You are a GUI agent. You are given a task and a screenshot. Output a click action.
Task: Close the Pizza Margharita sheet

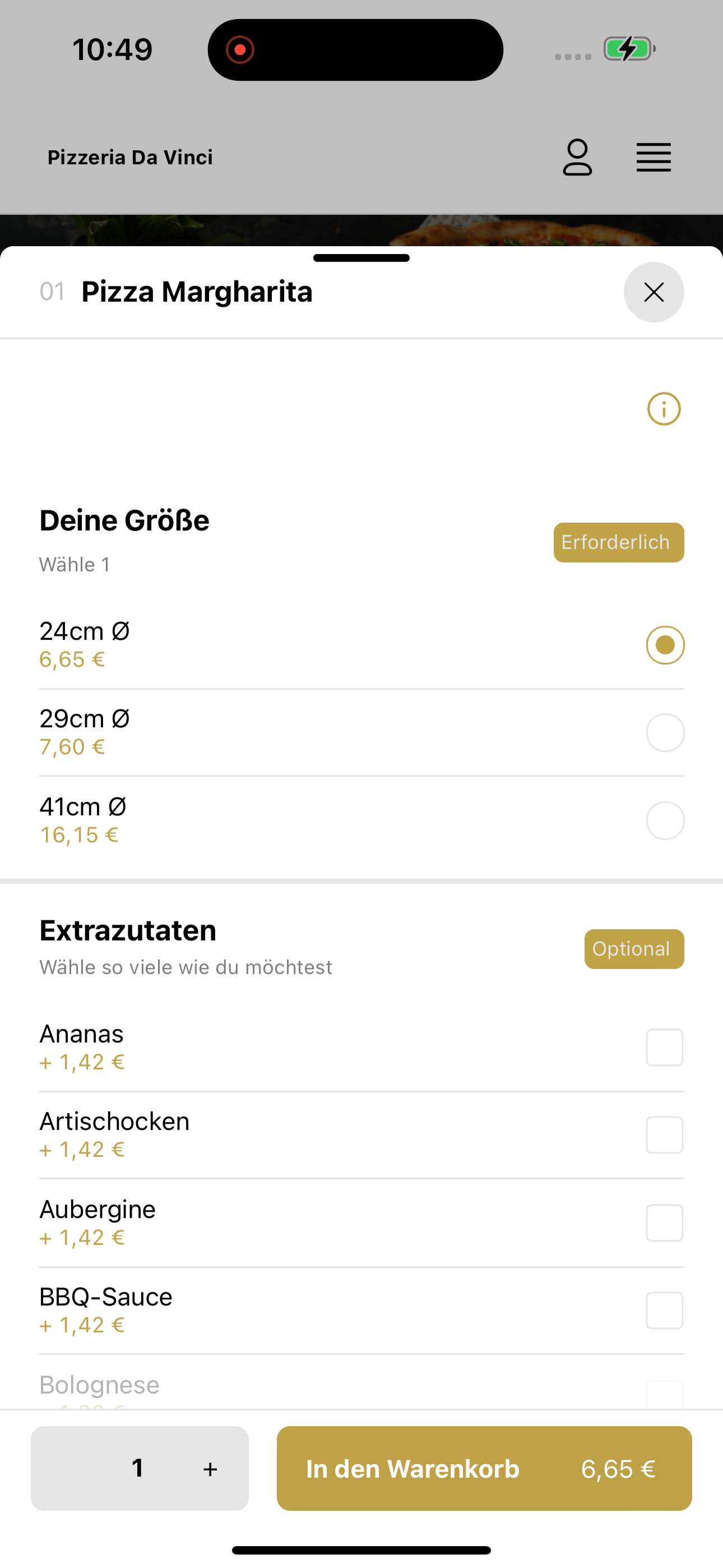click(654, 292)
